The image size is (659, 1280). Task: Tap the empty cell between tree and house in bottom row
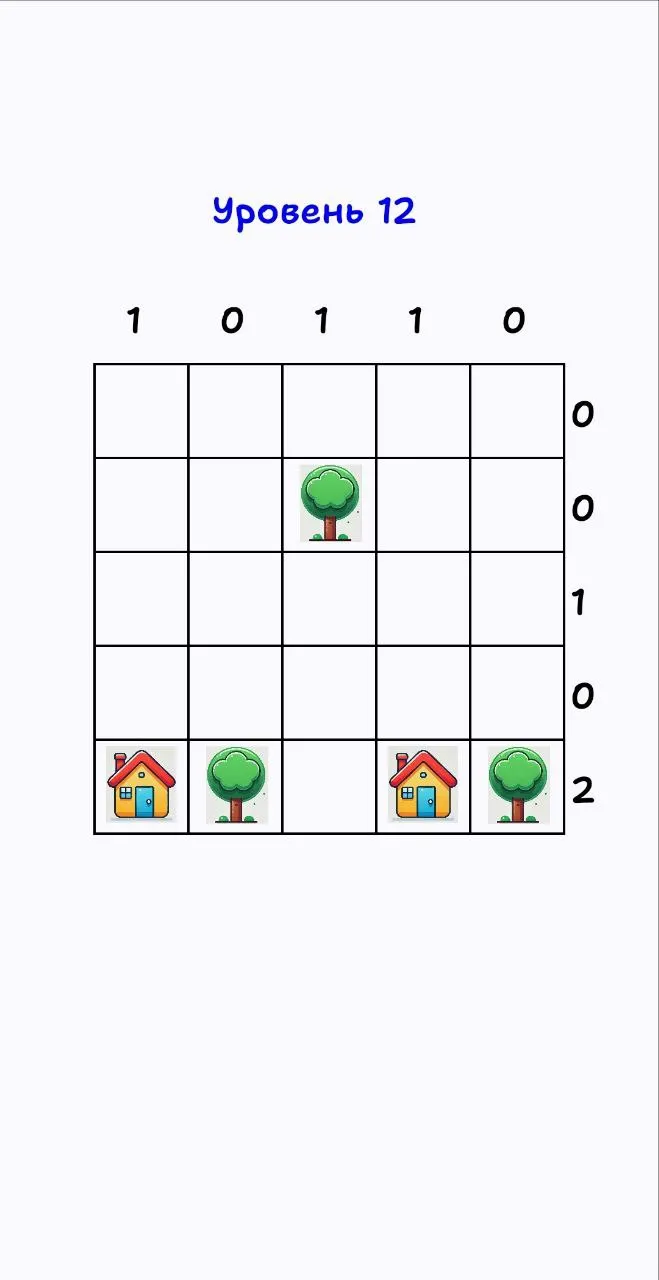[329, 787]
